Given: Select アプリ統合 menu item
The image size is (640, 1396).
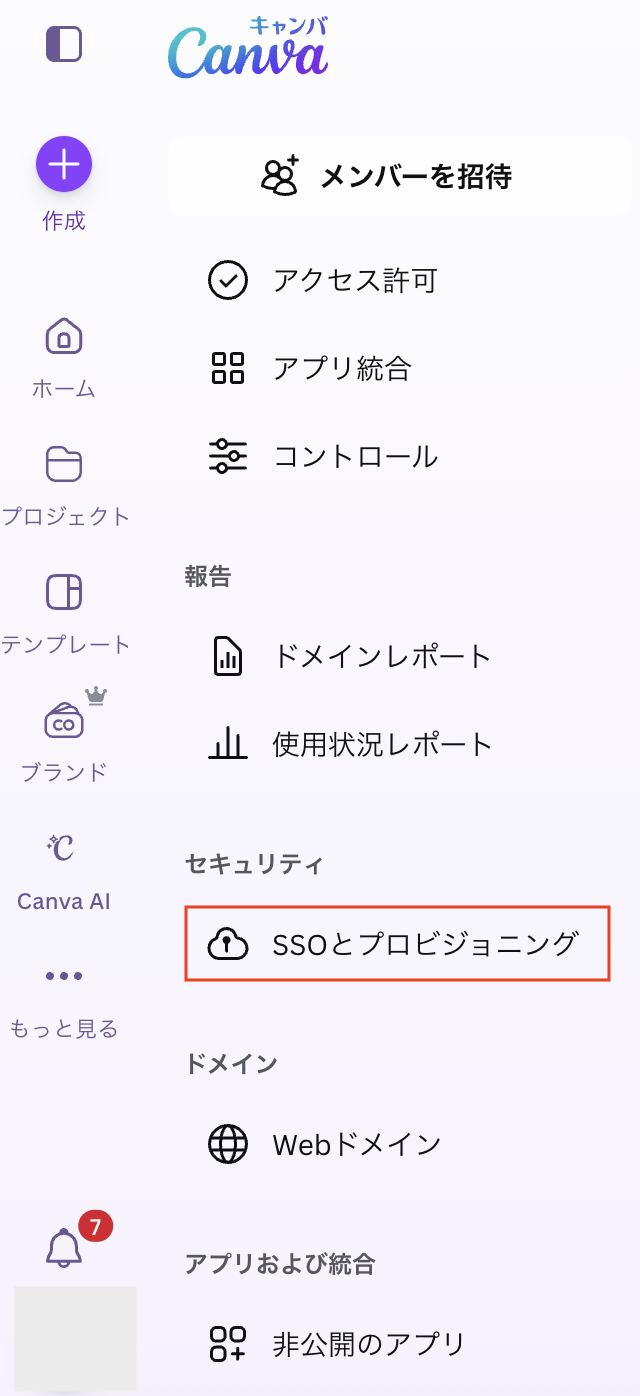Looking at the screenshot, I should pyautogui.click(x=341, y=369).
